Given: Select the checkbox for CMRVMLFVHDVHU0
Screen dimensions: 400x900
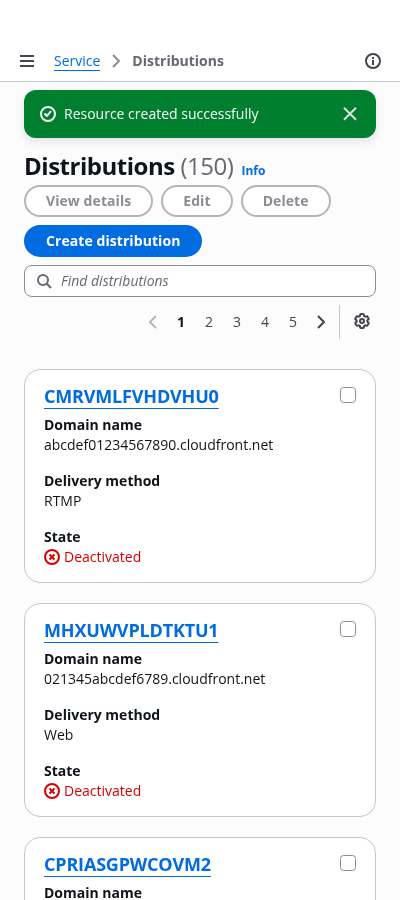Looking at the screenshot, I should point(348,395).
